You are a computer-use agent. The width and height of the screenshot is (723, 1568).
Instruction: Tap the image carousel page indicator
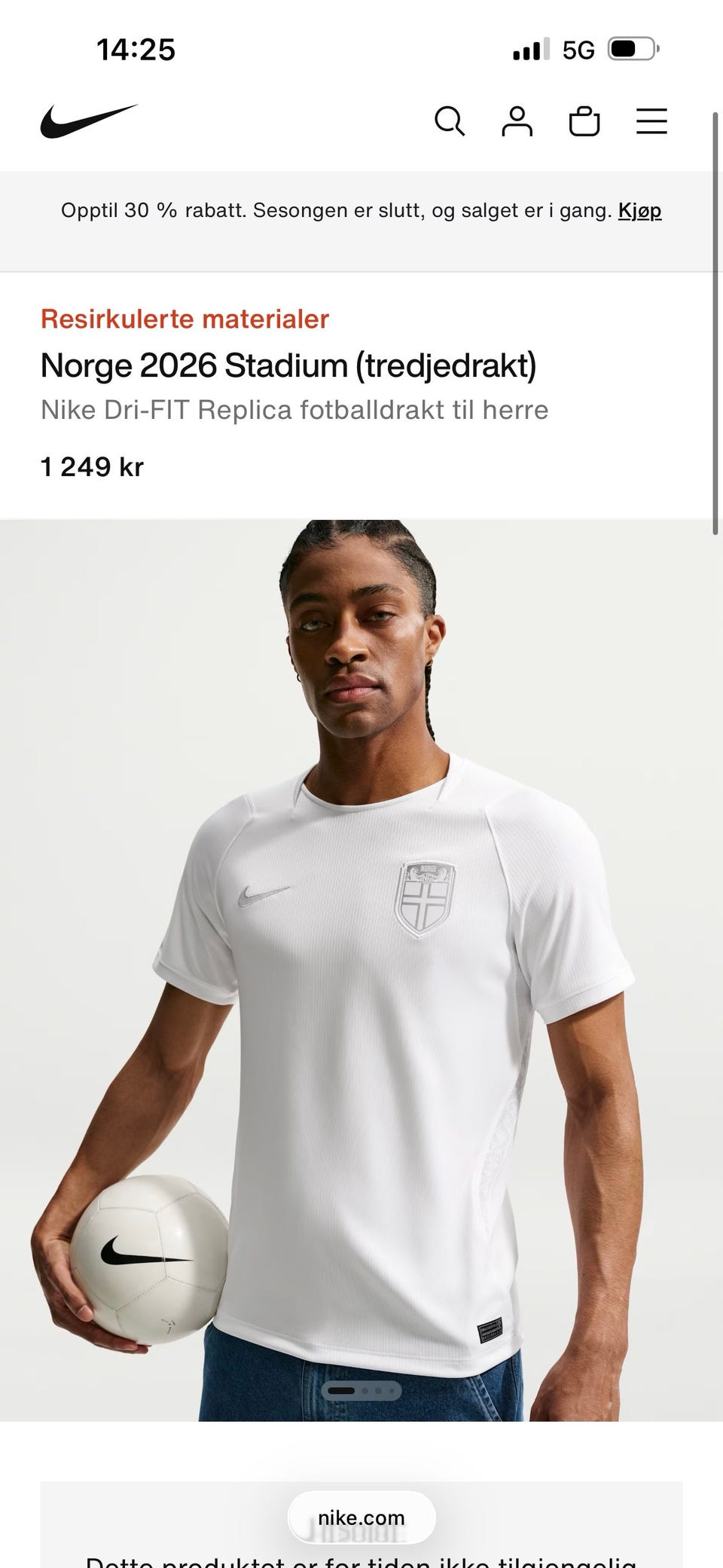(x=361, y=1390)
